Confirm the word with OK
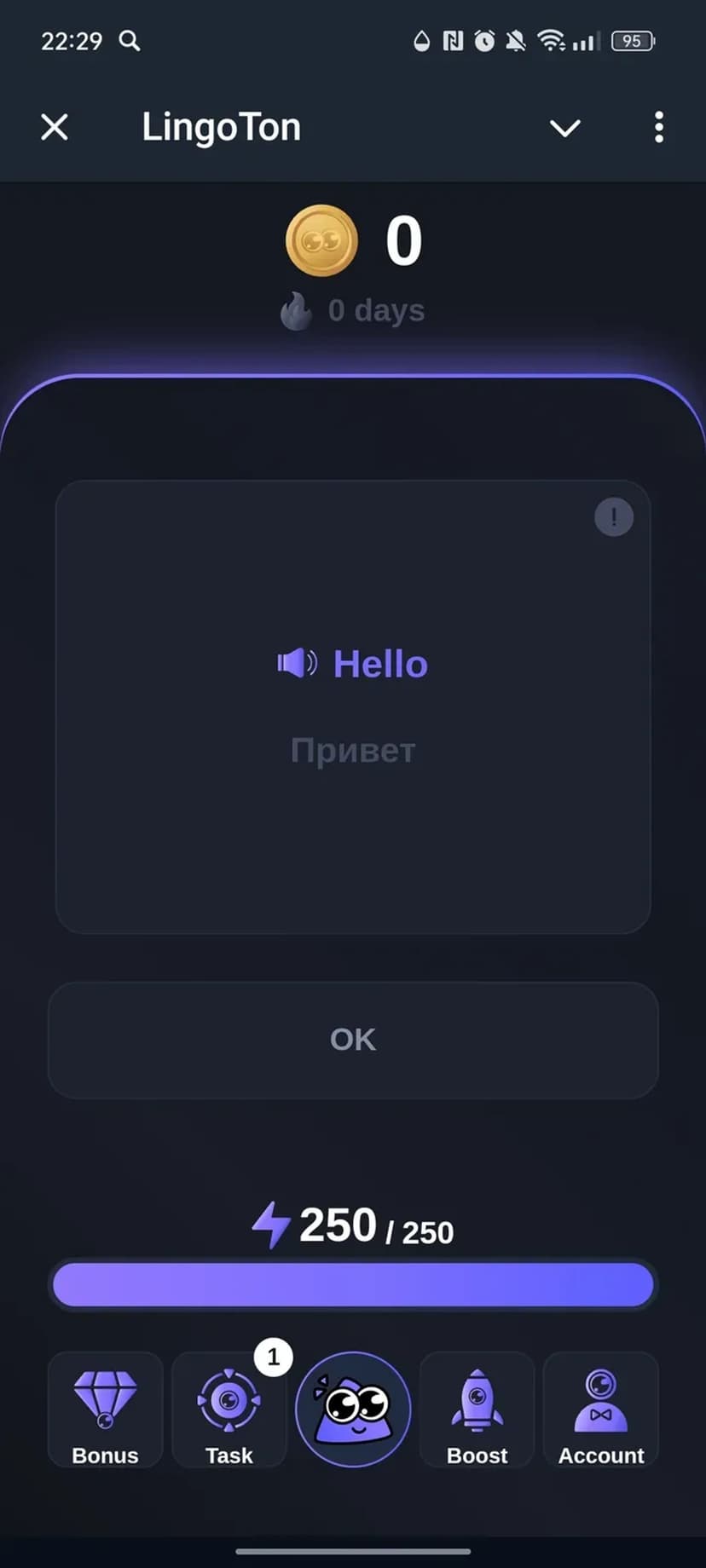The width and height of the screenshot is (706, 1568). pyautogui.click(x=353, y=1040)
